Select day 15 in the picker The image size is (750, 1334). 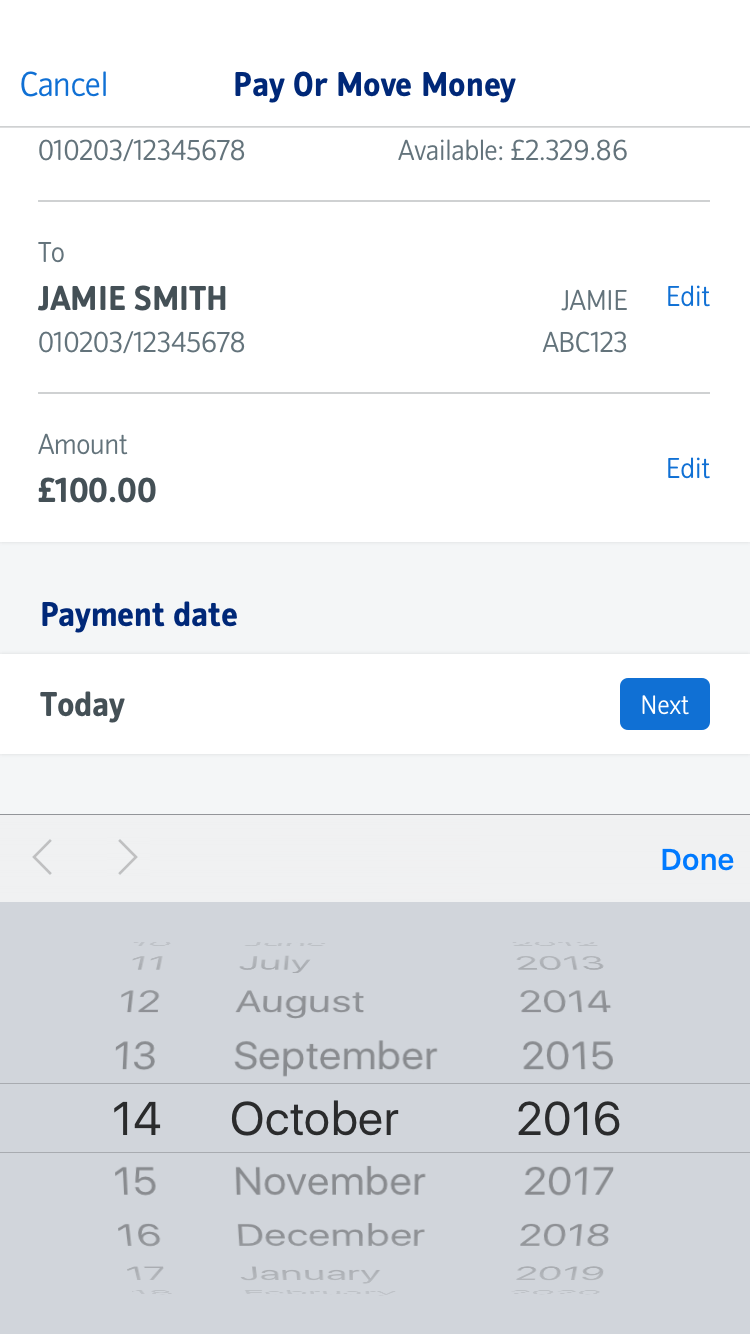135,1182
